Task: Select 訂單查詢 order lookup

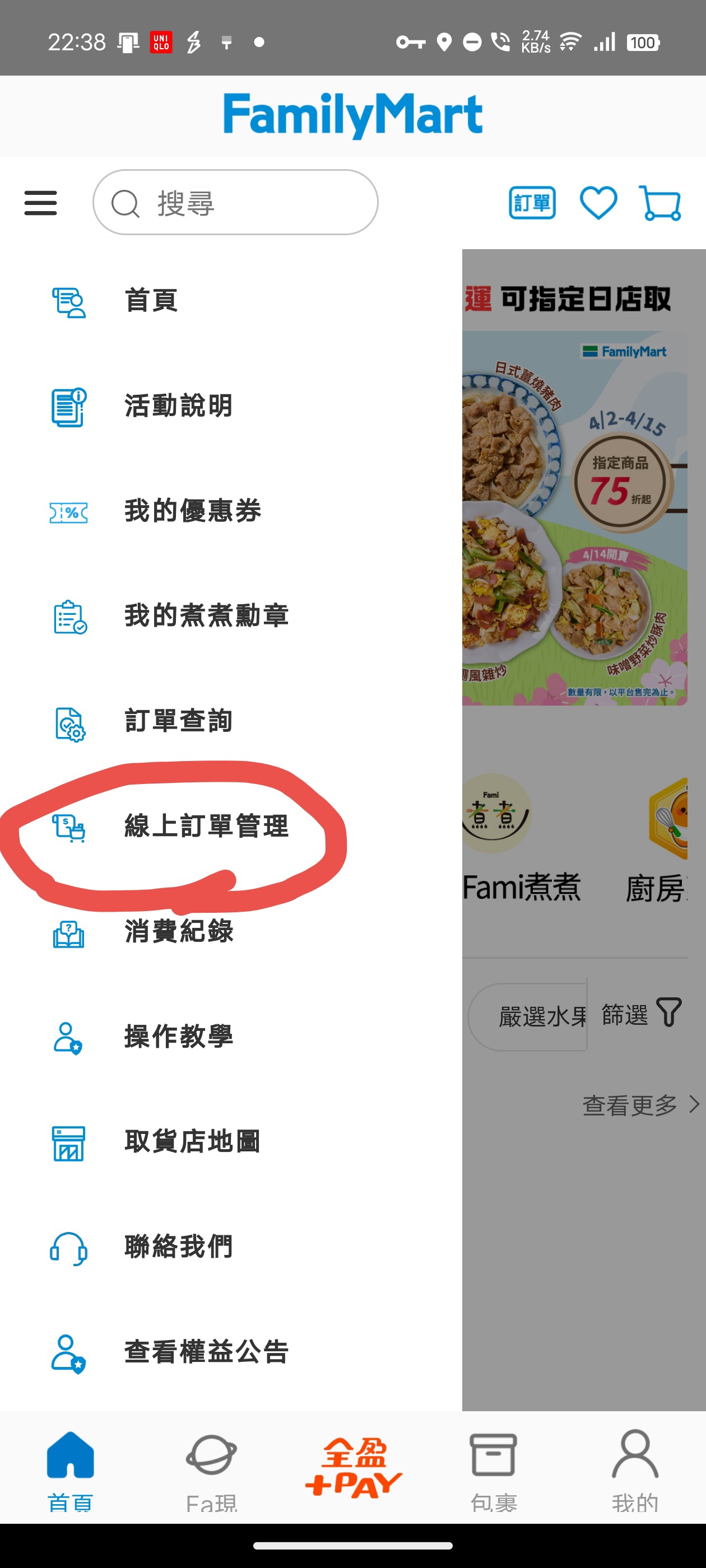Action: (x=178, y=721)
